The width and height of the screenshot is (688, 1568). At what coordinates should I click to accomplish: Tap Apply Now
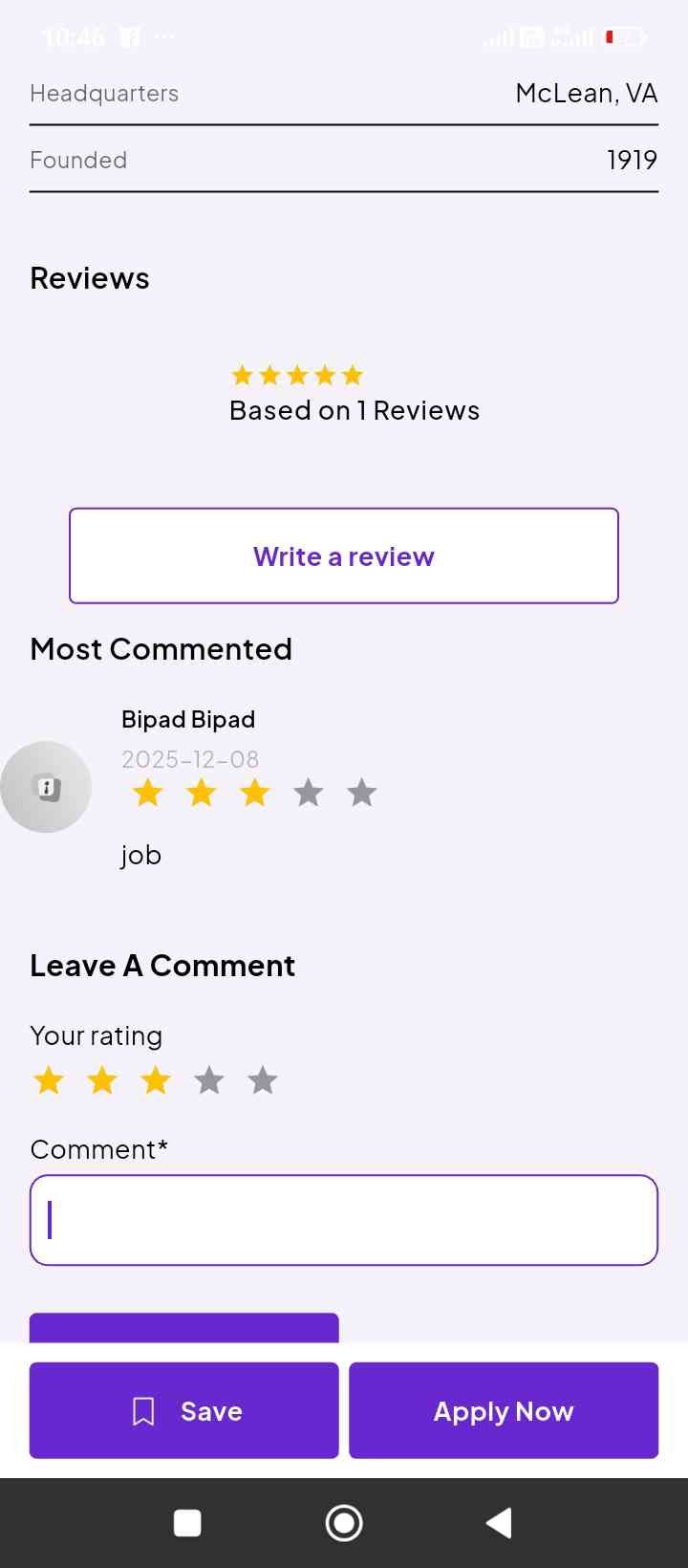click(x=504, y=1410)
